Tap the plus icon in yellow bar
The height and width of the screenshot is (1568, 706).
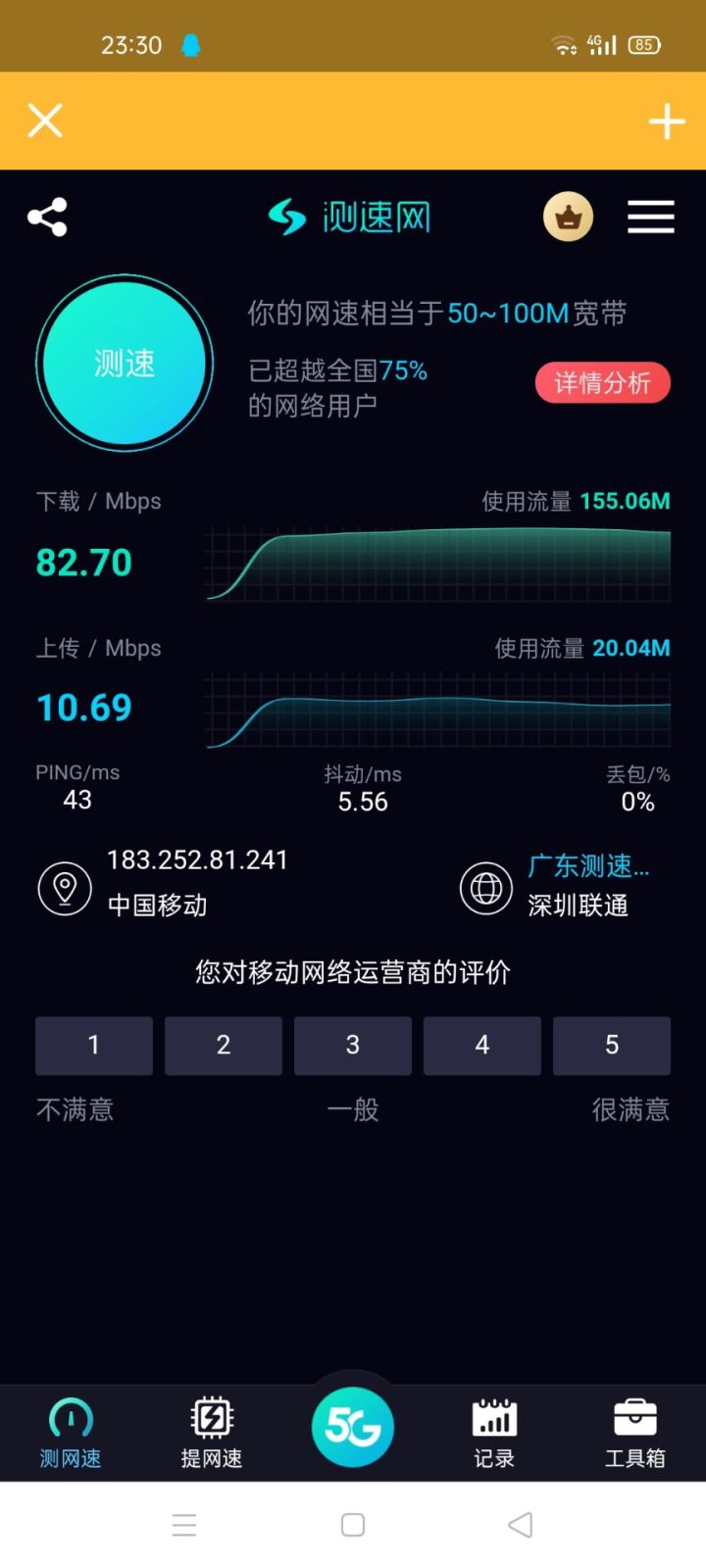pyautogui.click(x=667, y=121)
